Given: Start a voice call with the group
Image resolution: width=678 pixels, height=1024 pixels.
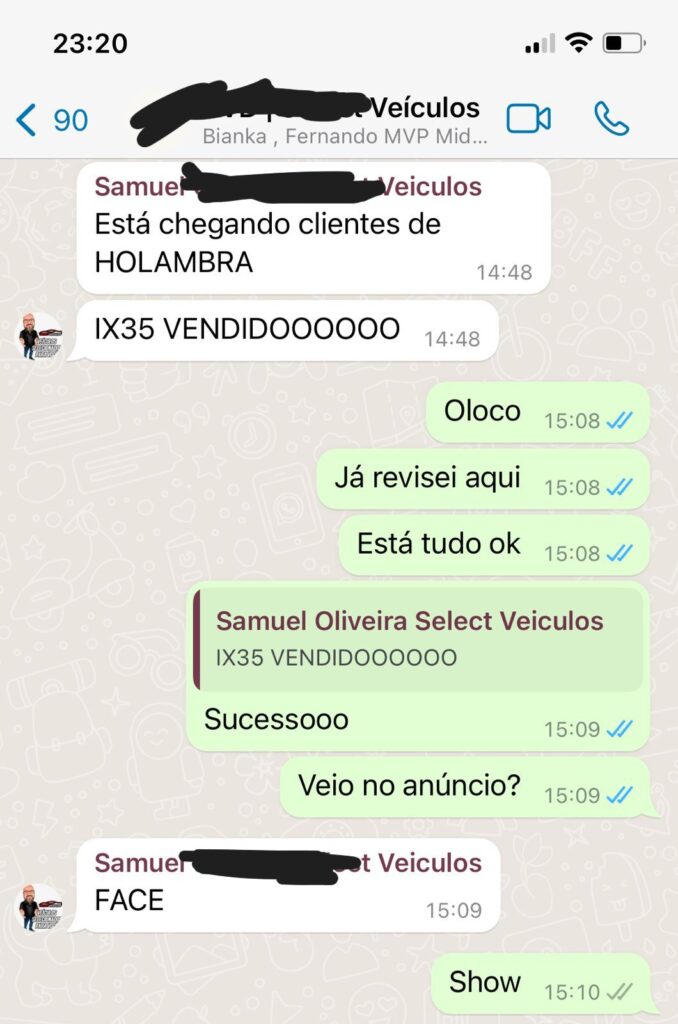Looking at the screenshot, I should [611, 118].
